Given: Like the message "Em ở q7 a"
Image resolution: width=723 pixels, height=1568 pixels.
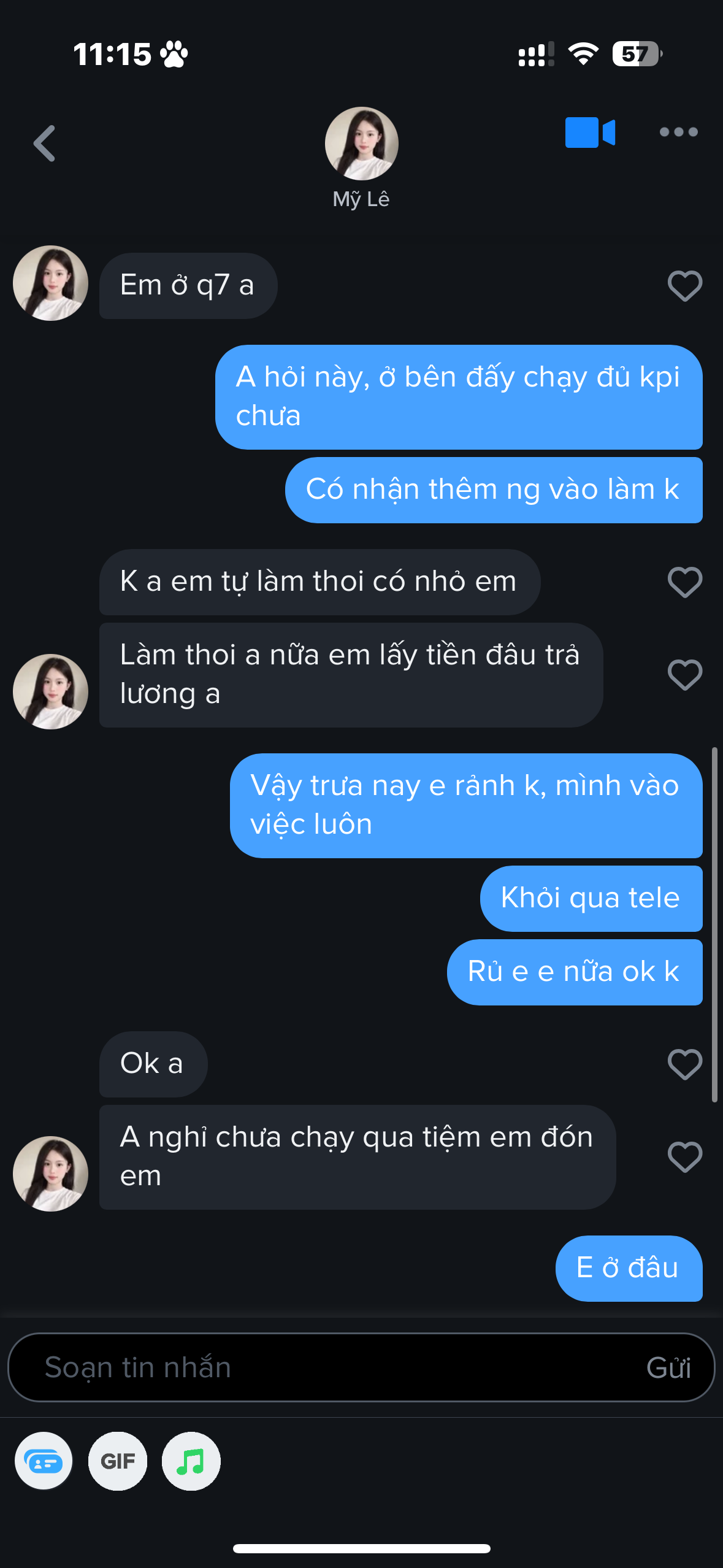Looking at the screenshot, I should click(x=684, y=286).
